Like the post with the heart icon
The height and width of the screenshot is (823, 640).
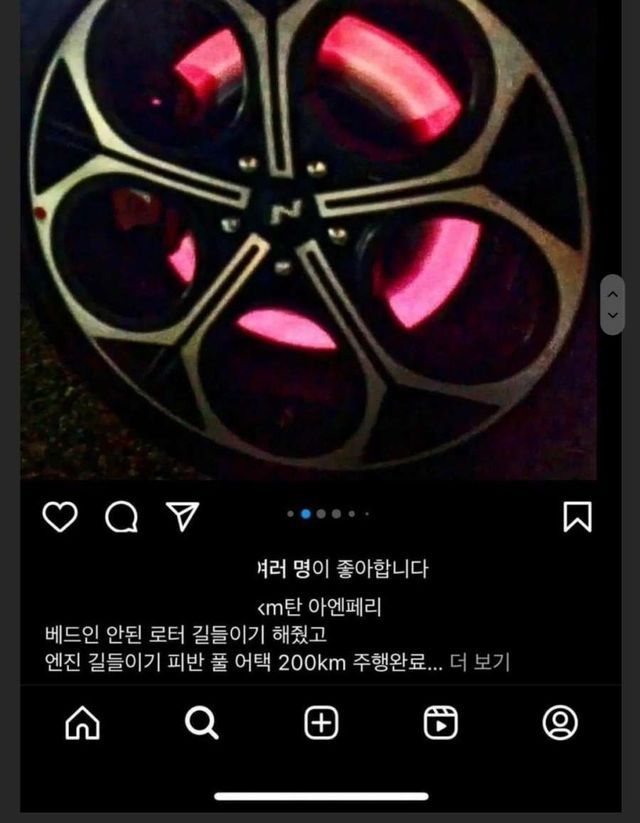click(x=60, y=516)
